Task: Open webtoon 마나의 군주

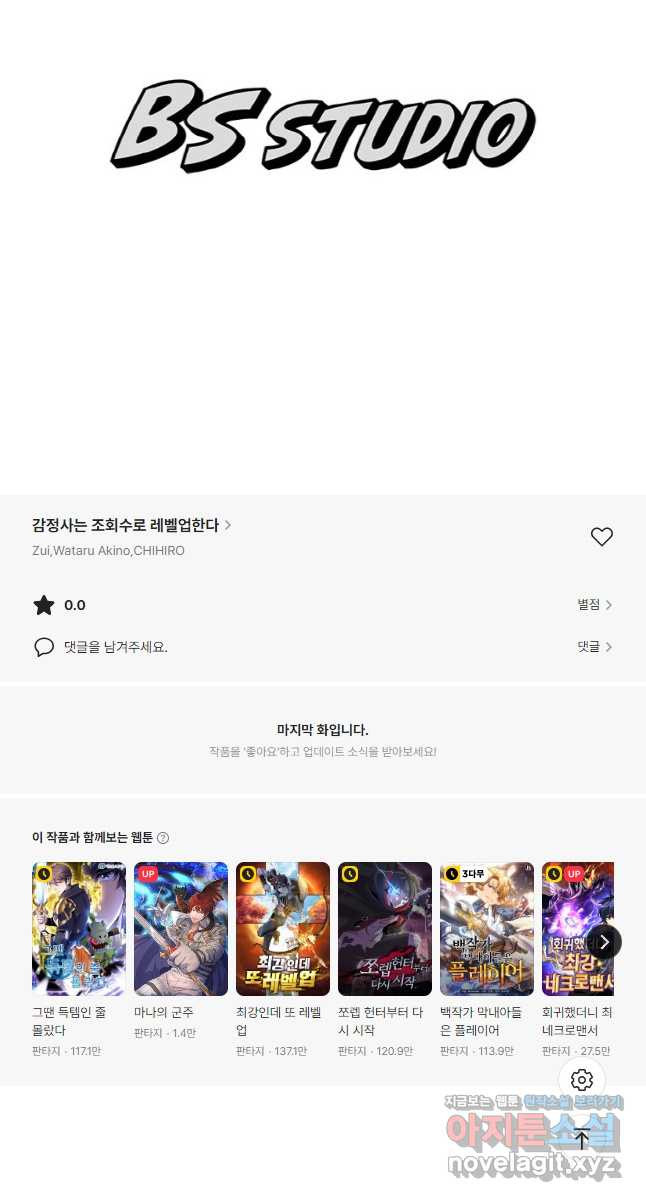Action: (x=181, y=929)
